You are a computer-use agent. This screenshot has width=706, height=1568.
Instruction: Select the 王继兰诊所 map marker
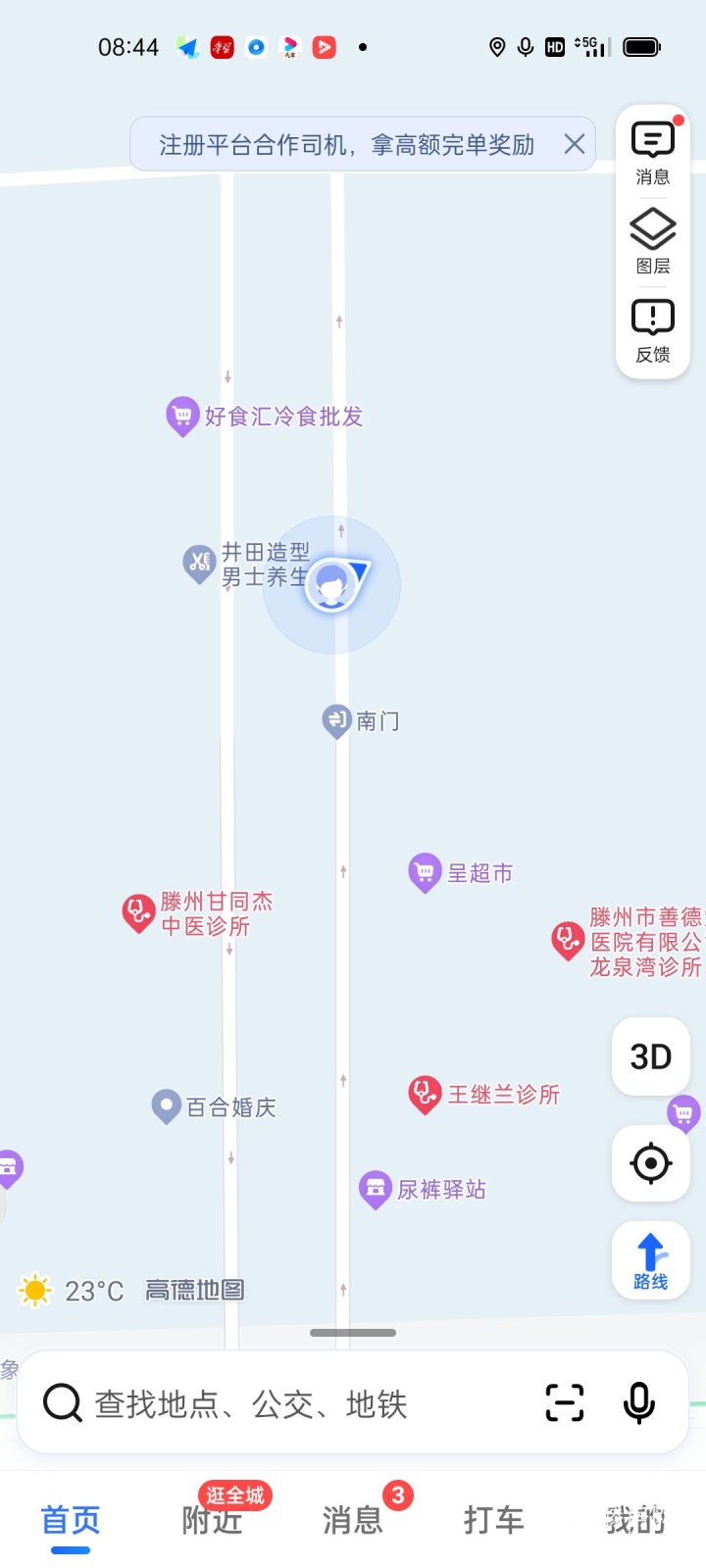[x=425, y=1094]
